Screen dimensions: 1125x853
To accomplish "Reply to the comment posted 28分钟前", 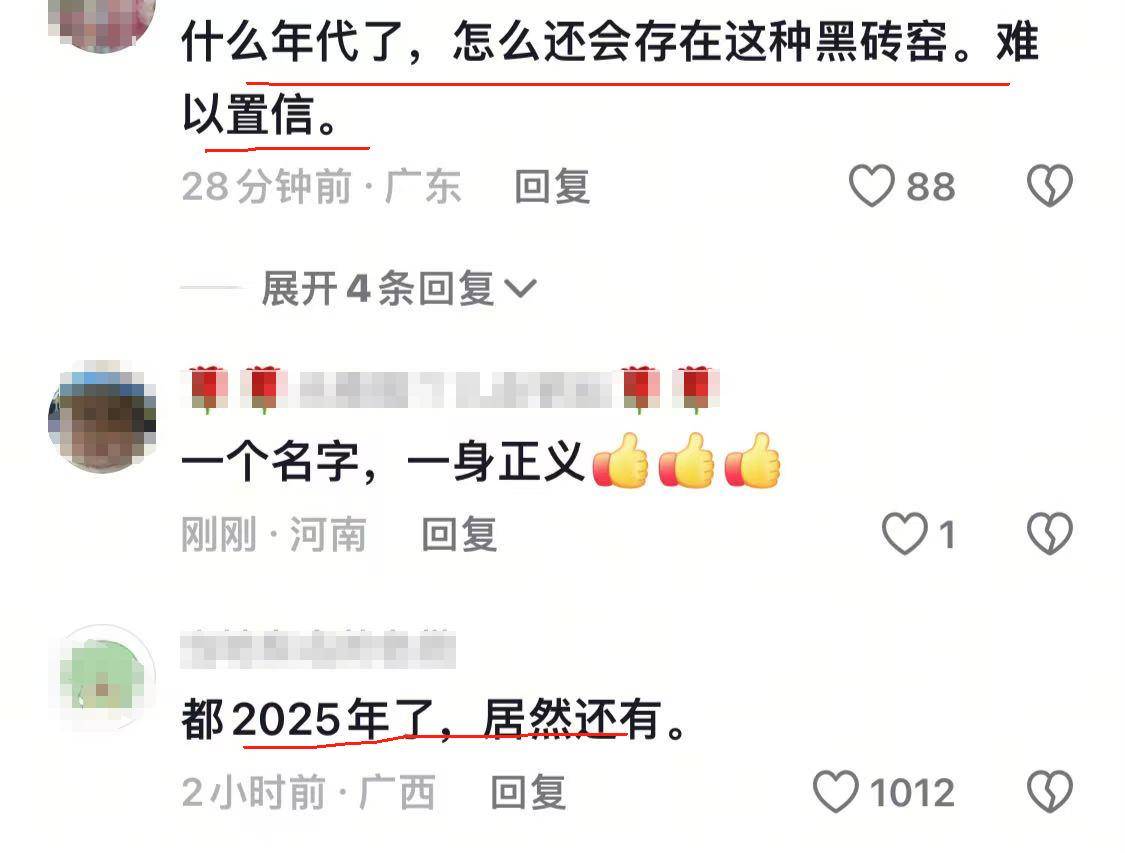I will 552,187.
